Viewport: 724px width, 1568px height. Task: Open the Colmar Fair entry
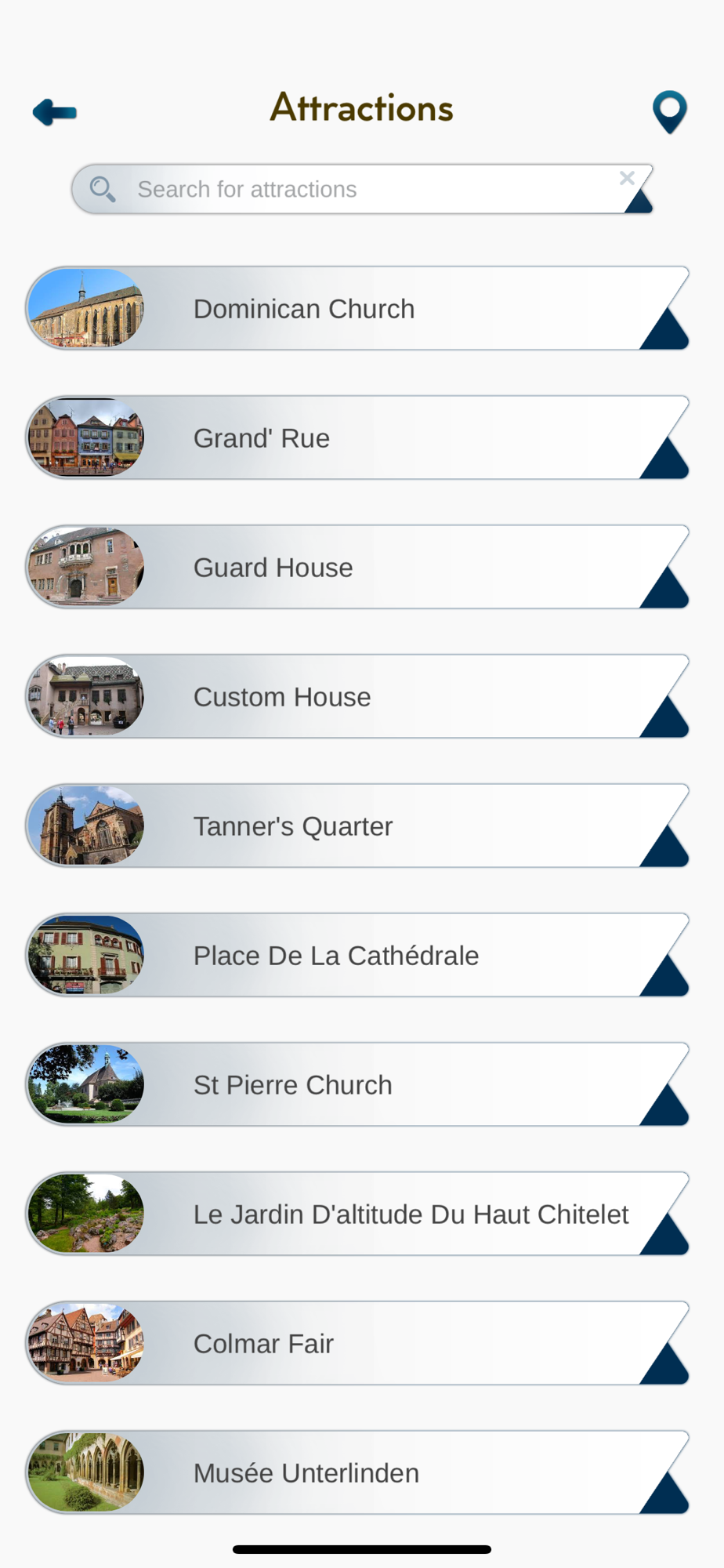click(357, 1343)
